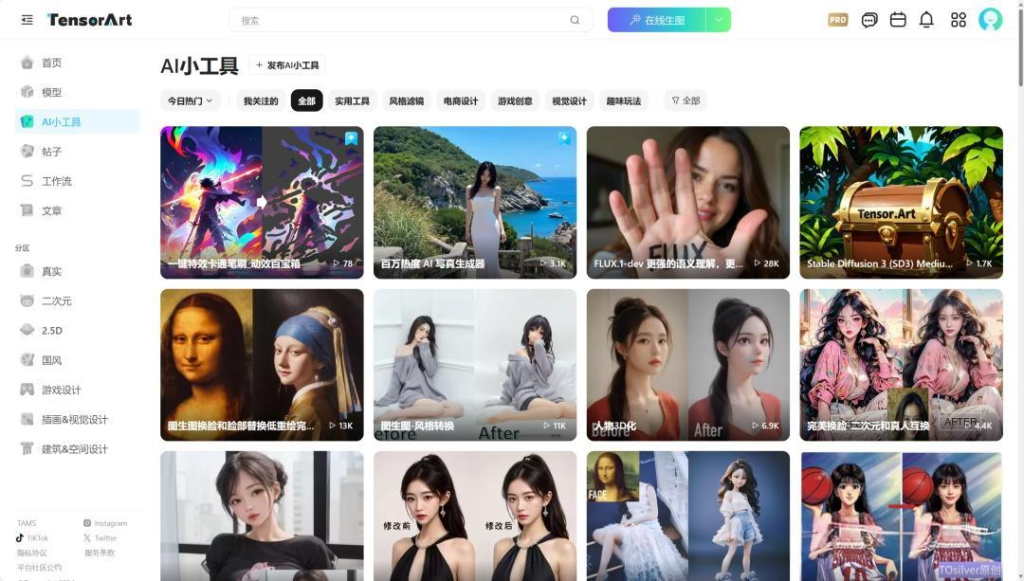The image size is (1024, 581).
Task: Choose the 趣味玩法 filter chip
Action: coord(624,101)
